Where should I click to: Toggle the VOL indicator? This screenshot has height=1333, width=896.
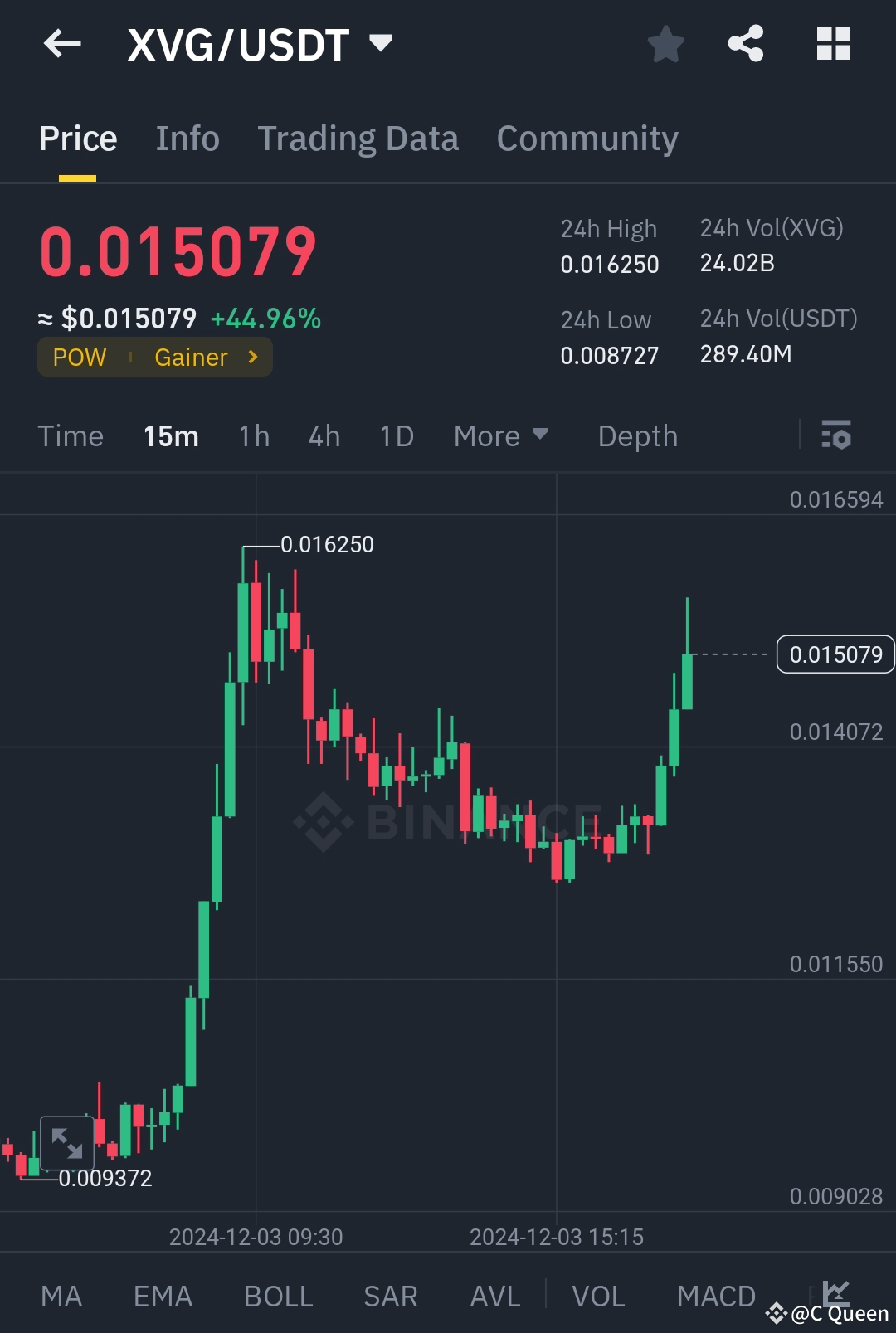(599, 1296)
